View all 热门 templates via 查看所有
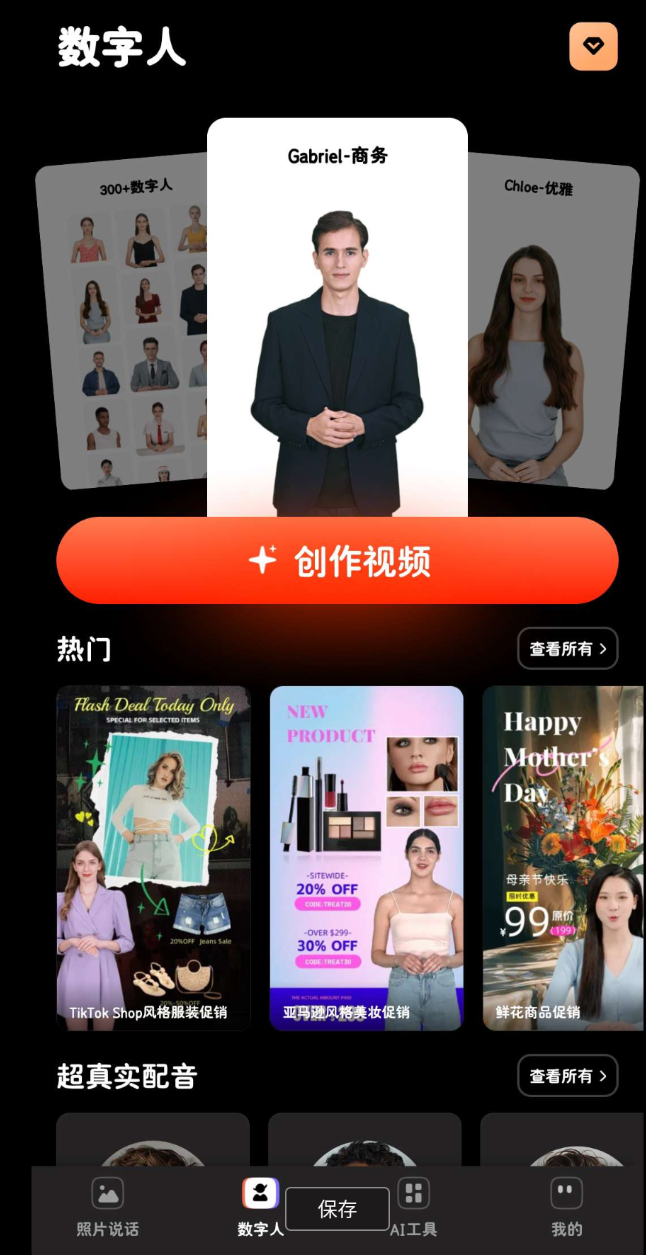The image size is (646, 1255). [567, 649]
